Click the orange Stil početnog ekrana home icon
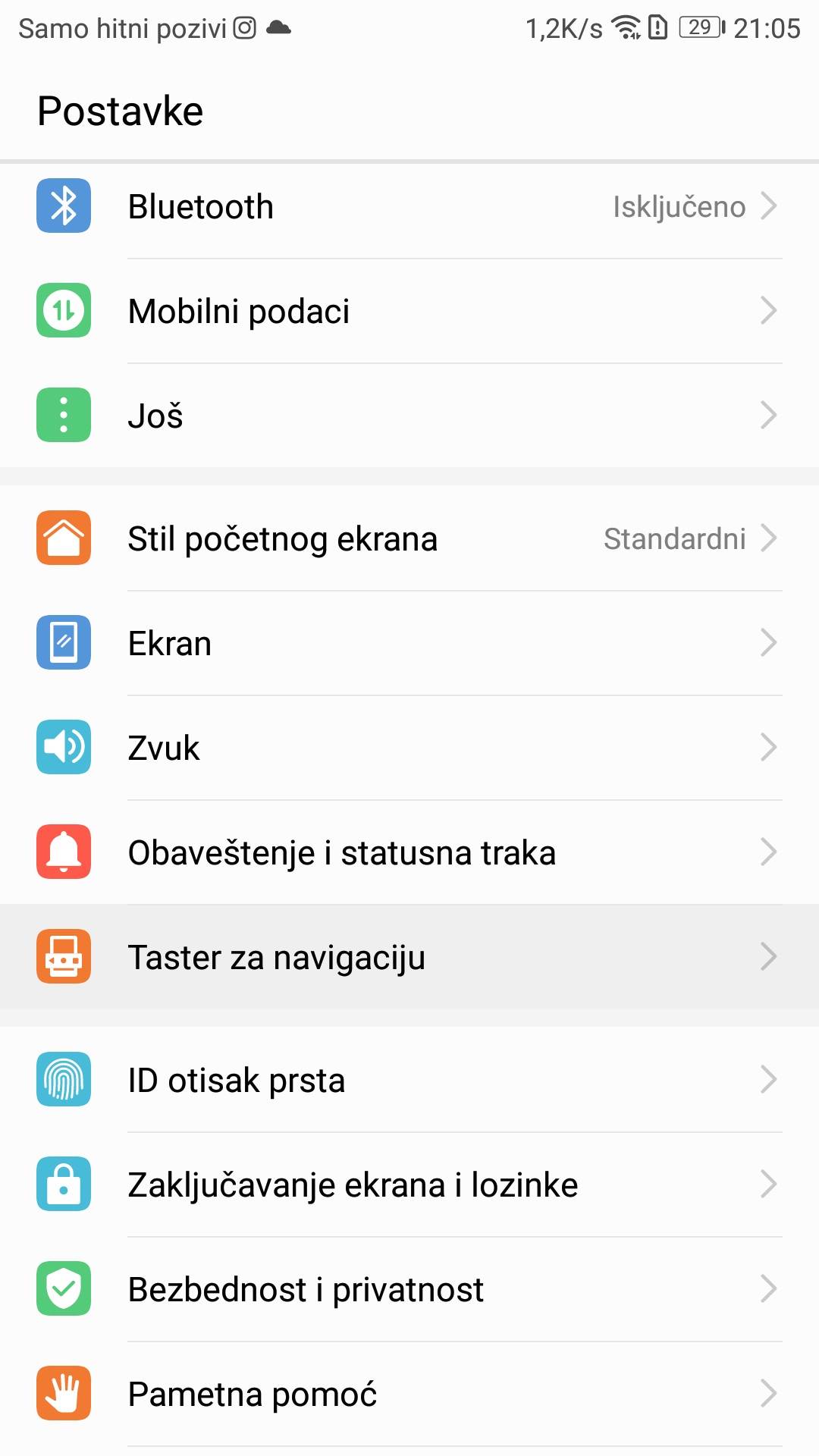The image size is (819, 1456). [64, 538]
